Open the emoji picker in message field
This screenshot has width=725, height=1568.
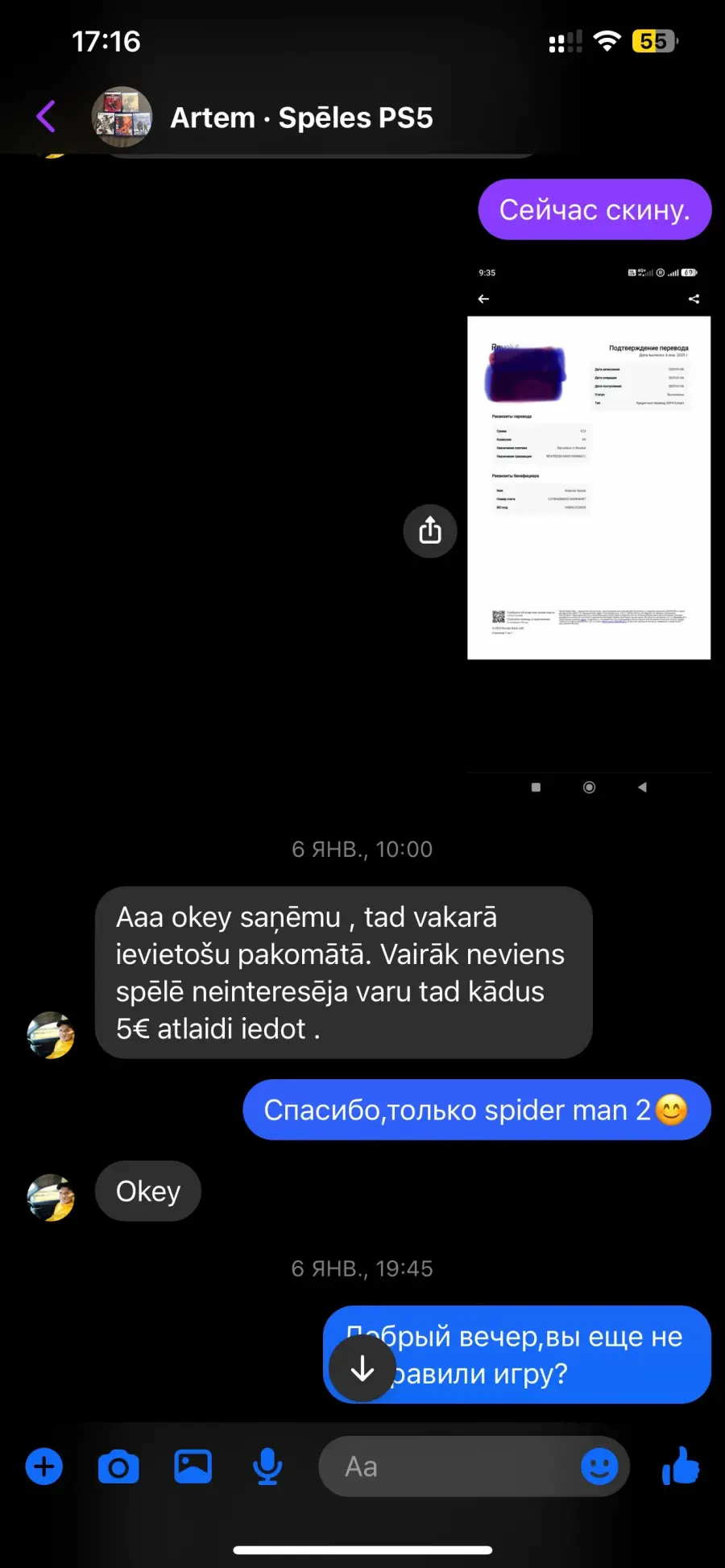(x=599, y=1467)
